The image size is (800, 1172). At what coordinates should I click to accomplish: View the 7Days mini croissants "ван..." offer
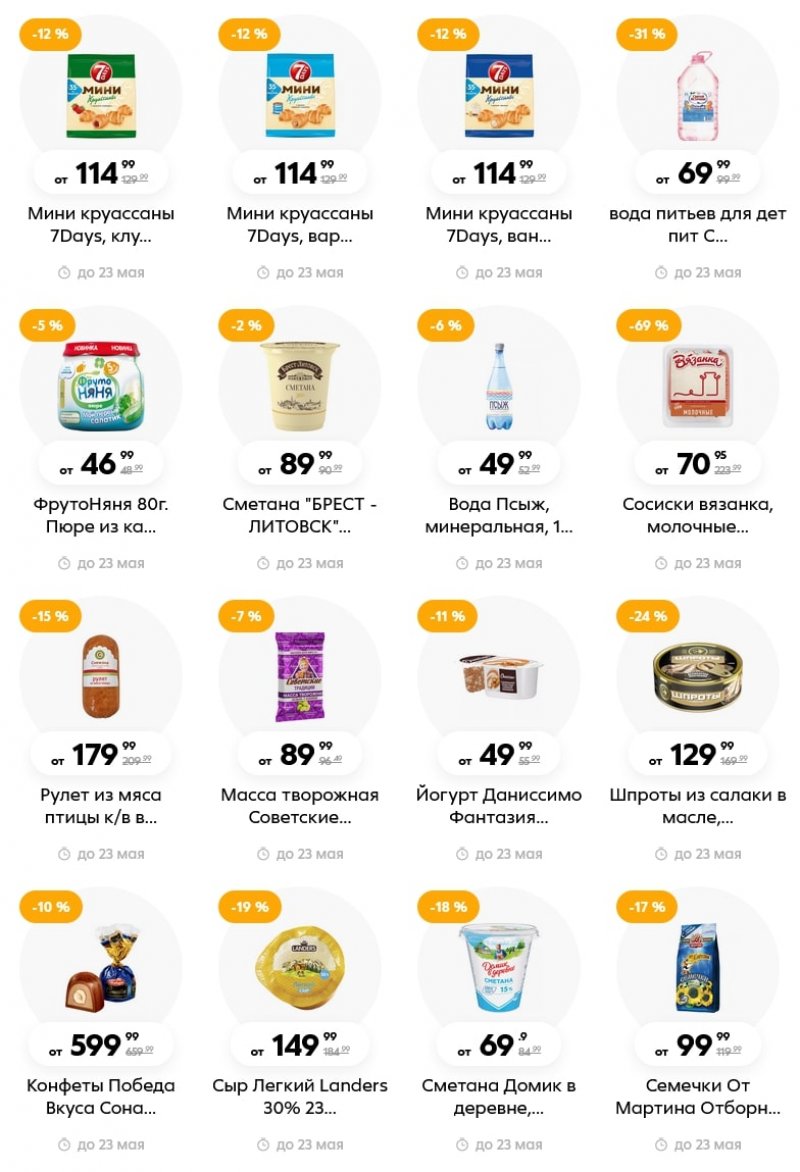(498, 95)
